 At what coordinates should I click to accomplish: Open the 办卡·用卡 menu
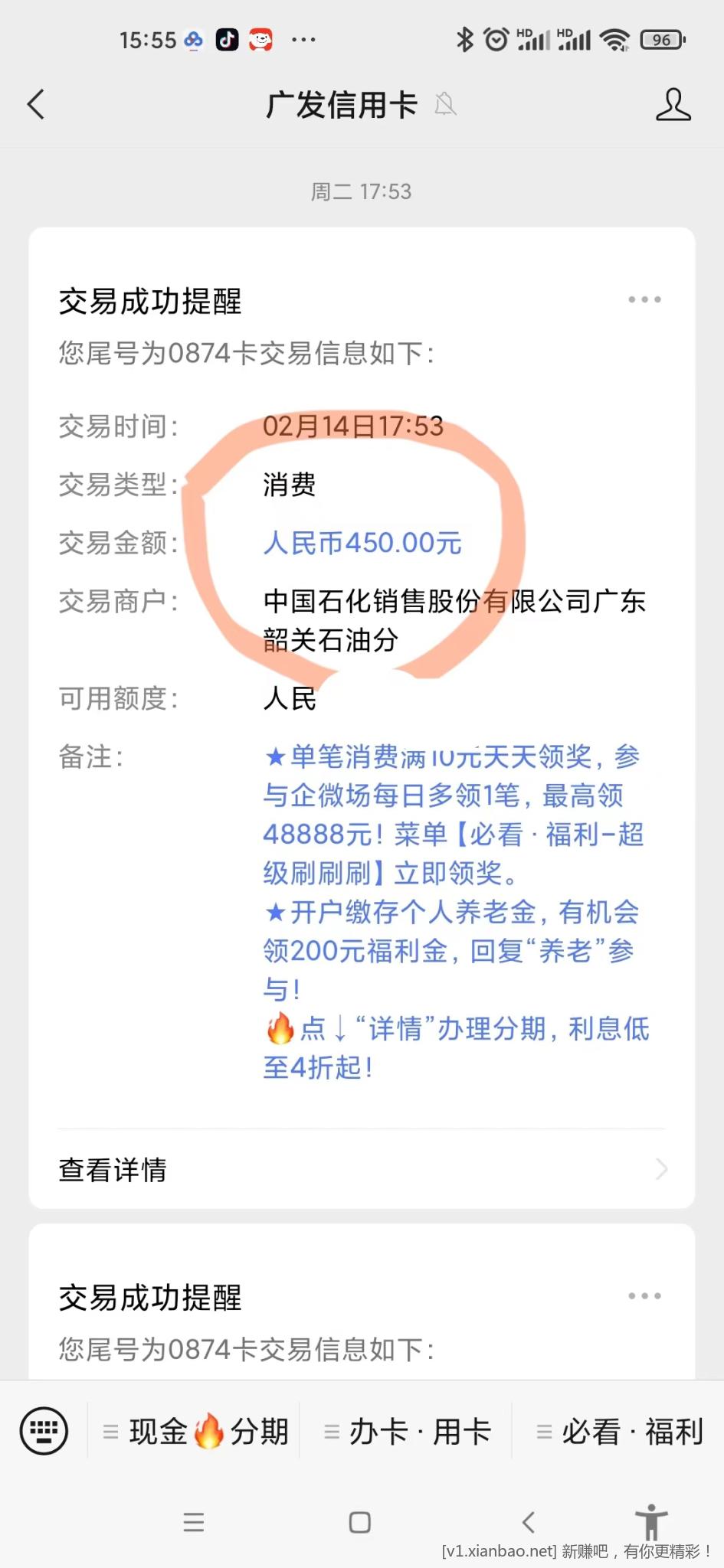coord(408,1431)
